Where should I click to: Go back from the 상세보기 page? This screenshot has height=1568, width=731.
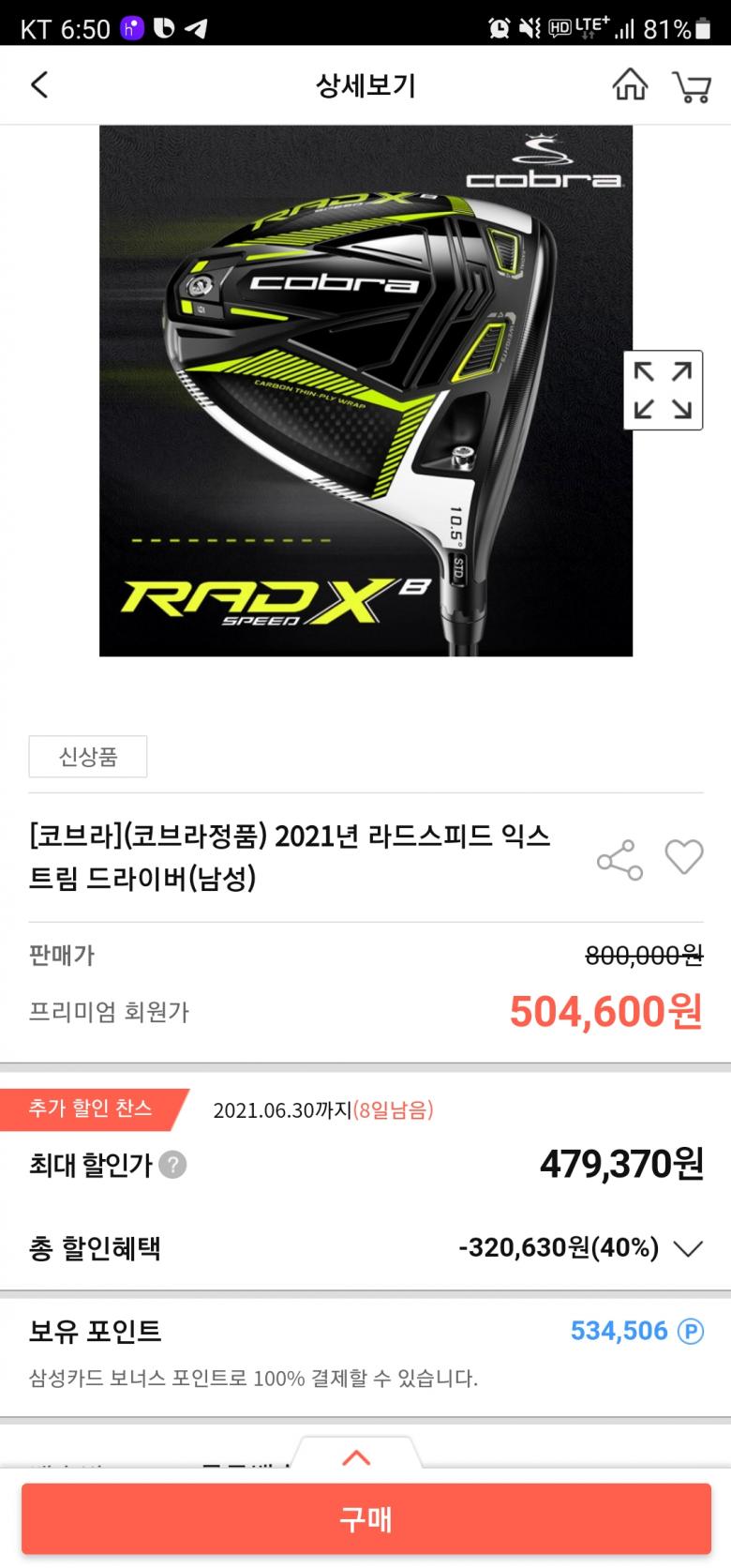39,85
